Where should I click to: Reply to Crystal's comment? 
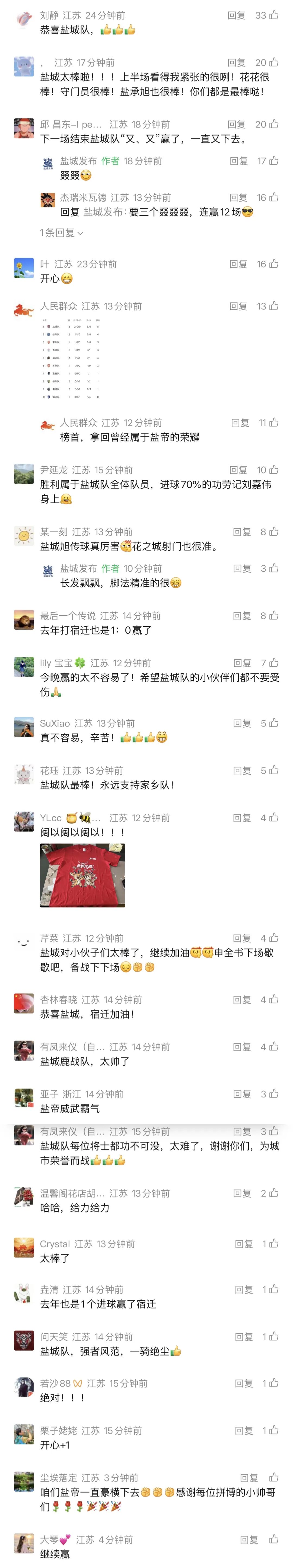[244, 1244]
